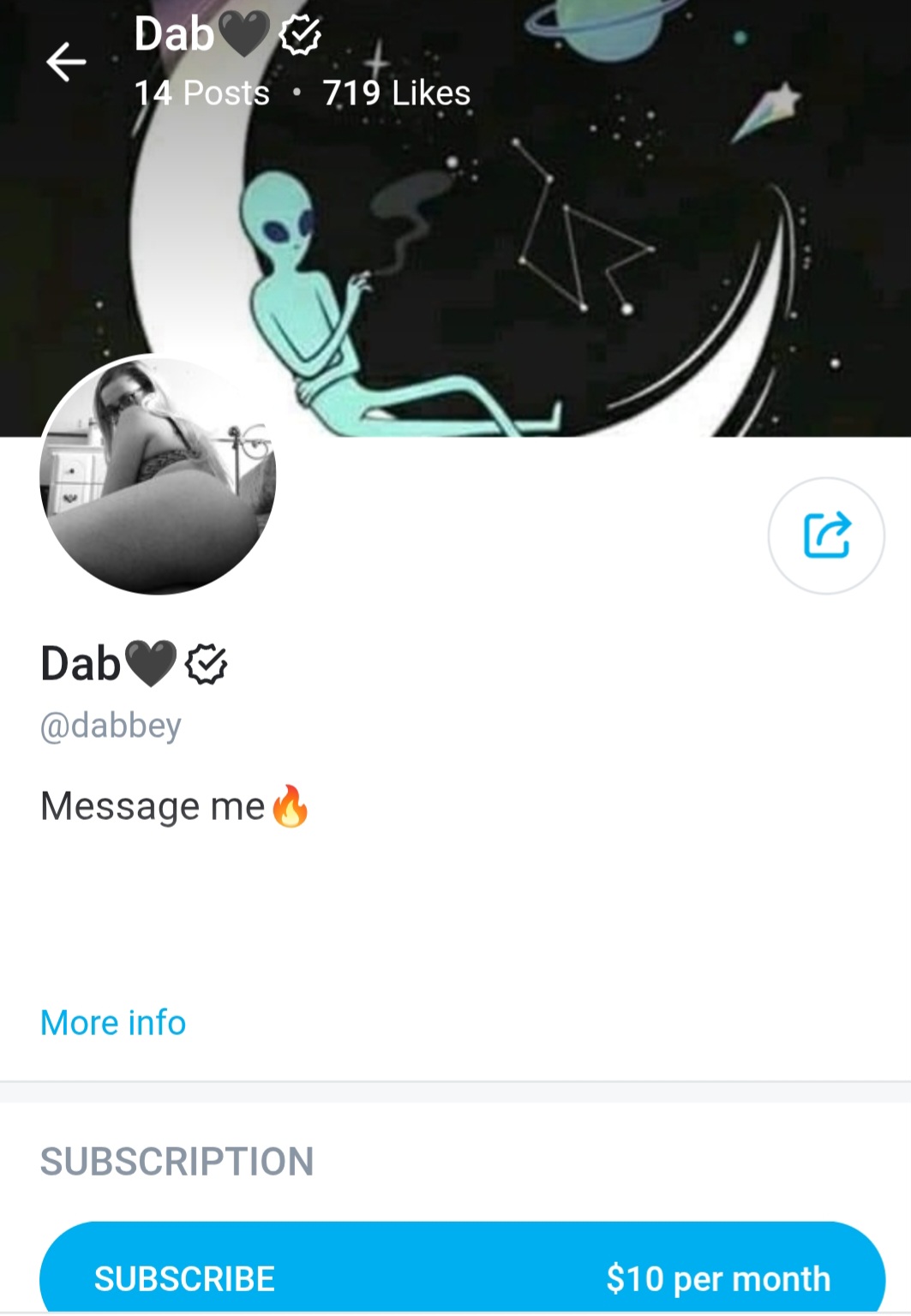This screenshot has width=911, height=1316.
Task: Share this profile
Action: (x=826, y=535)
